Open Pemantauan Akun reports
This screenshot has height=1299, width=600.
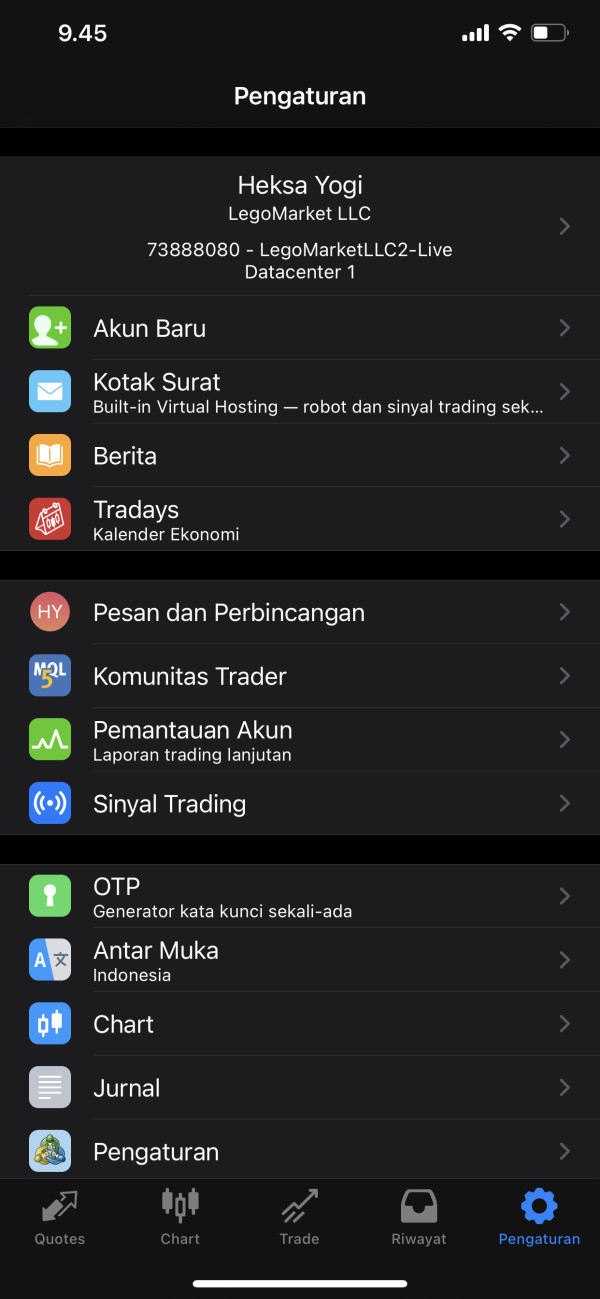[x=300, y=740]
